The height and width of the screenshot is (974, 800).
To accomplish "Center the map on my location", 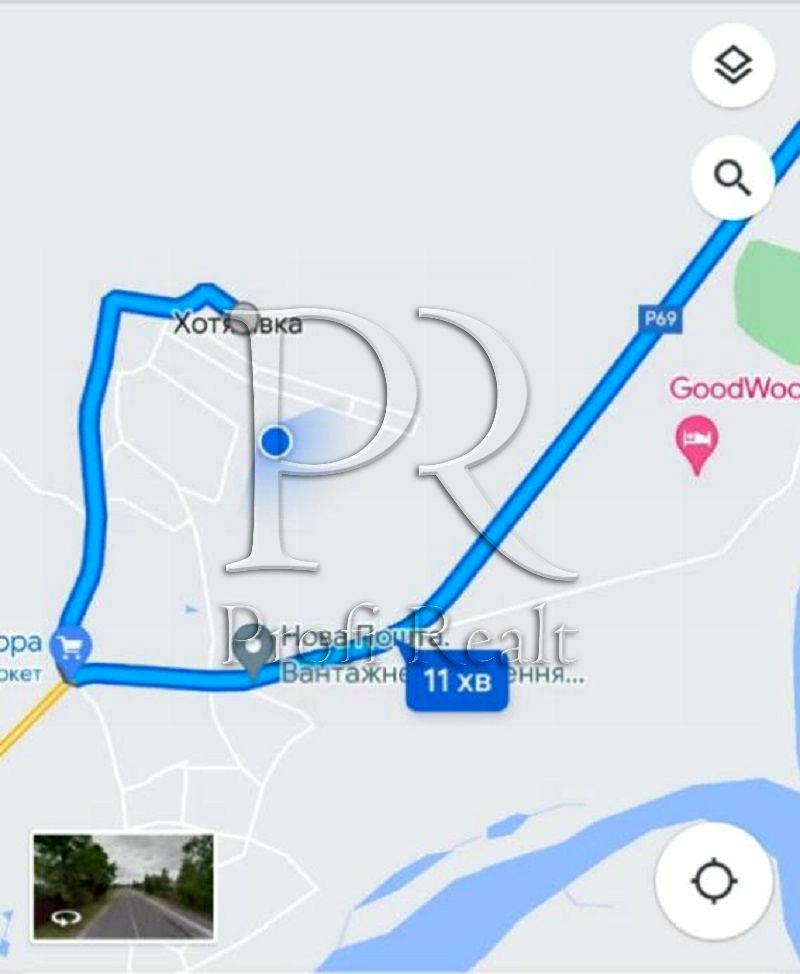I will (713, 882).
